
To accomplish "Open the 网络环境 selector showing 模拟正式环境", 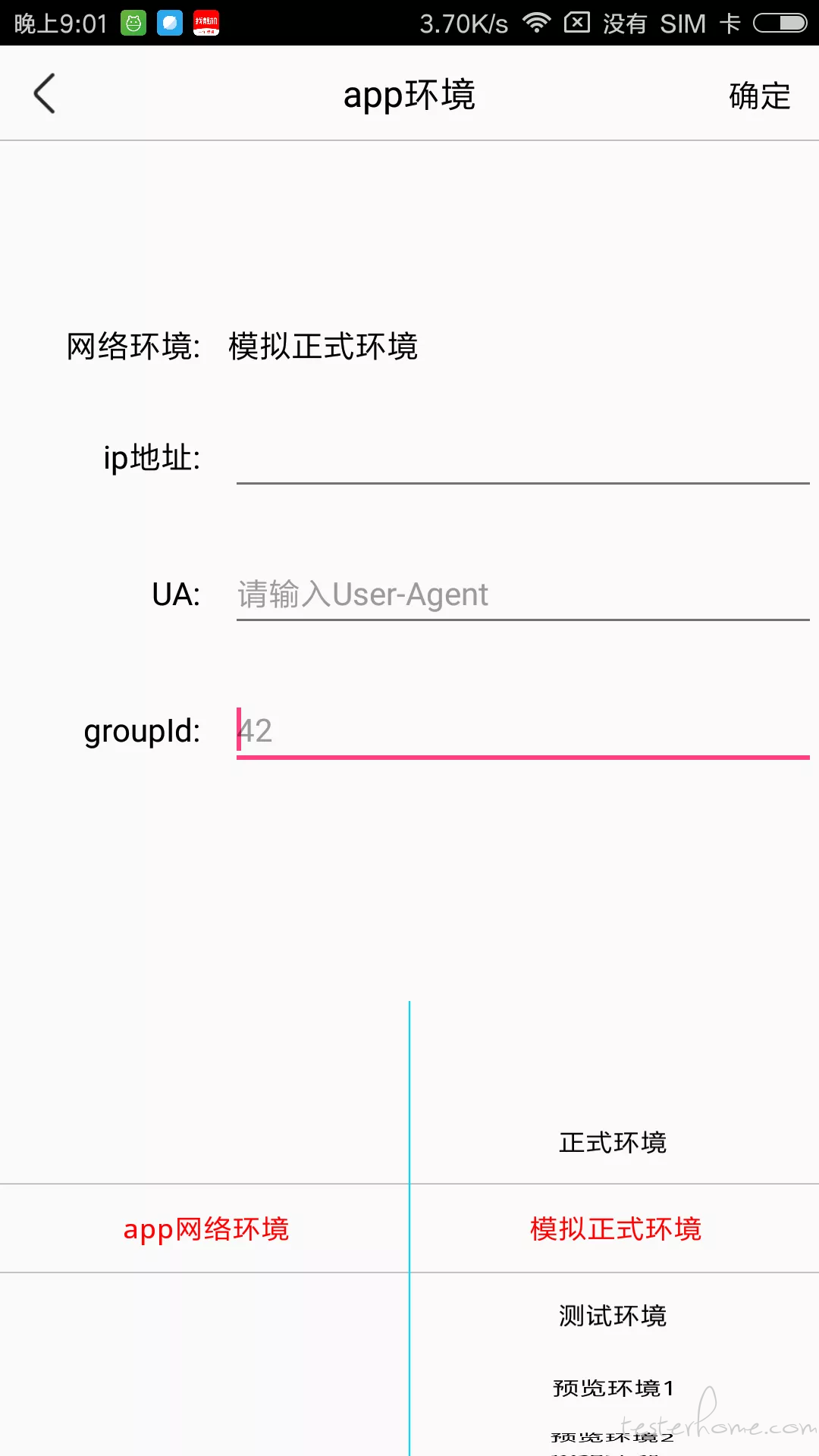I will coord(323,347).
